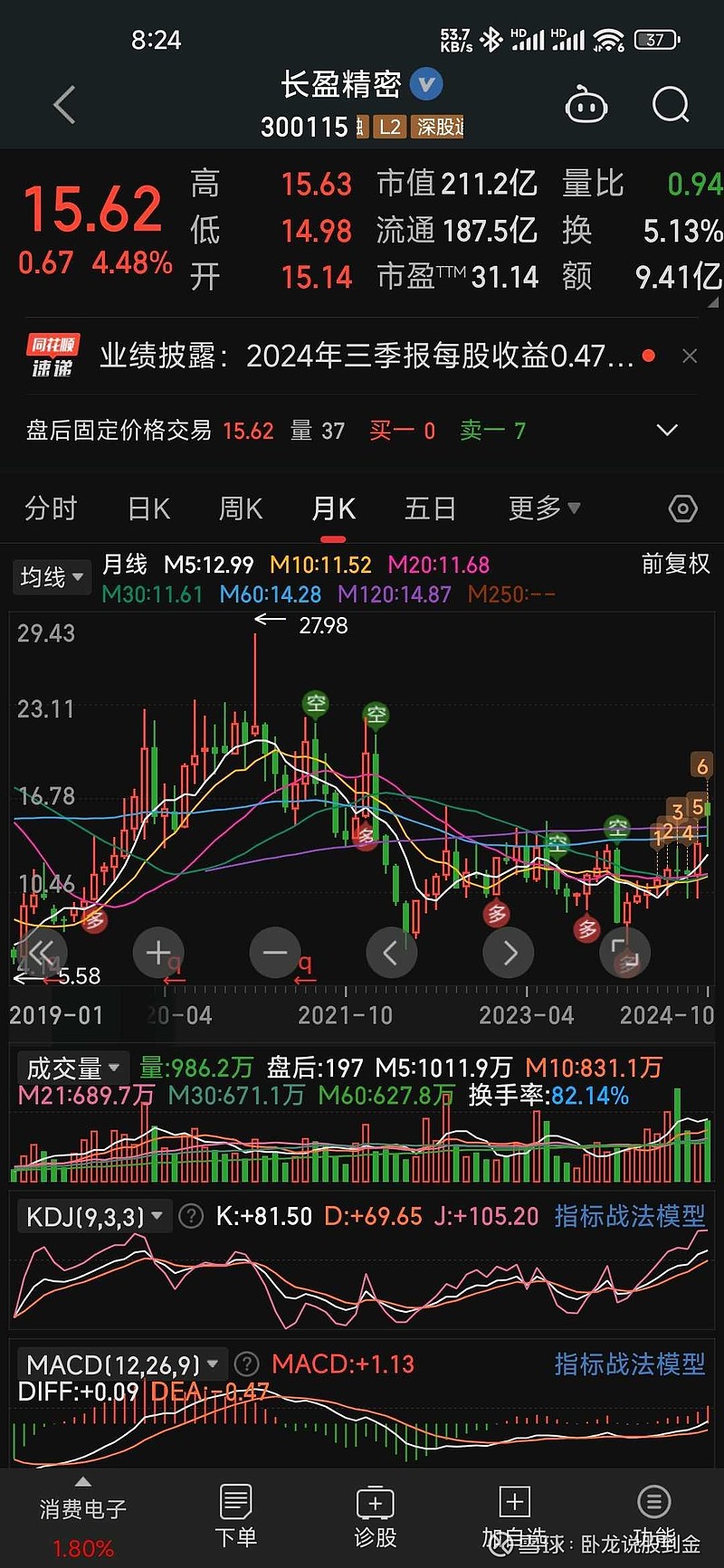The height and width of the screenshot is (1568, 724).
Task: Click the zoom-in plus button on chart
Action: [x=159, y=952]
